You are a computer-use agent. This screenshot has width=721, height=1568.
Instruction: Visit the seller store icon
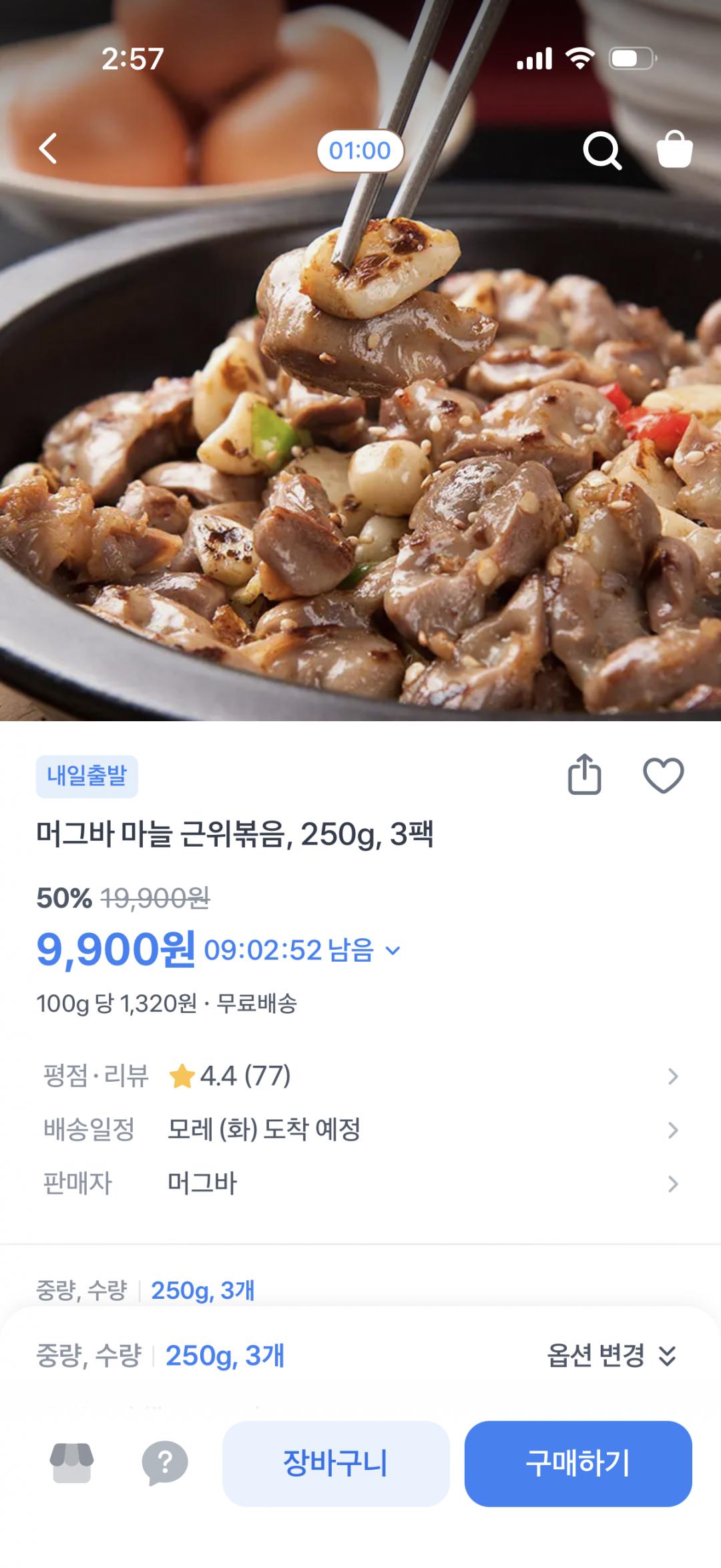[72, 1463]
